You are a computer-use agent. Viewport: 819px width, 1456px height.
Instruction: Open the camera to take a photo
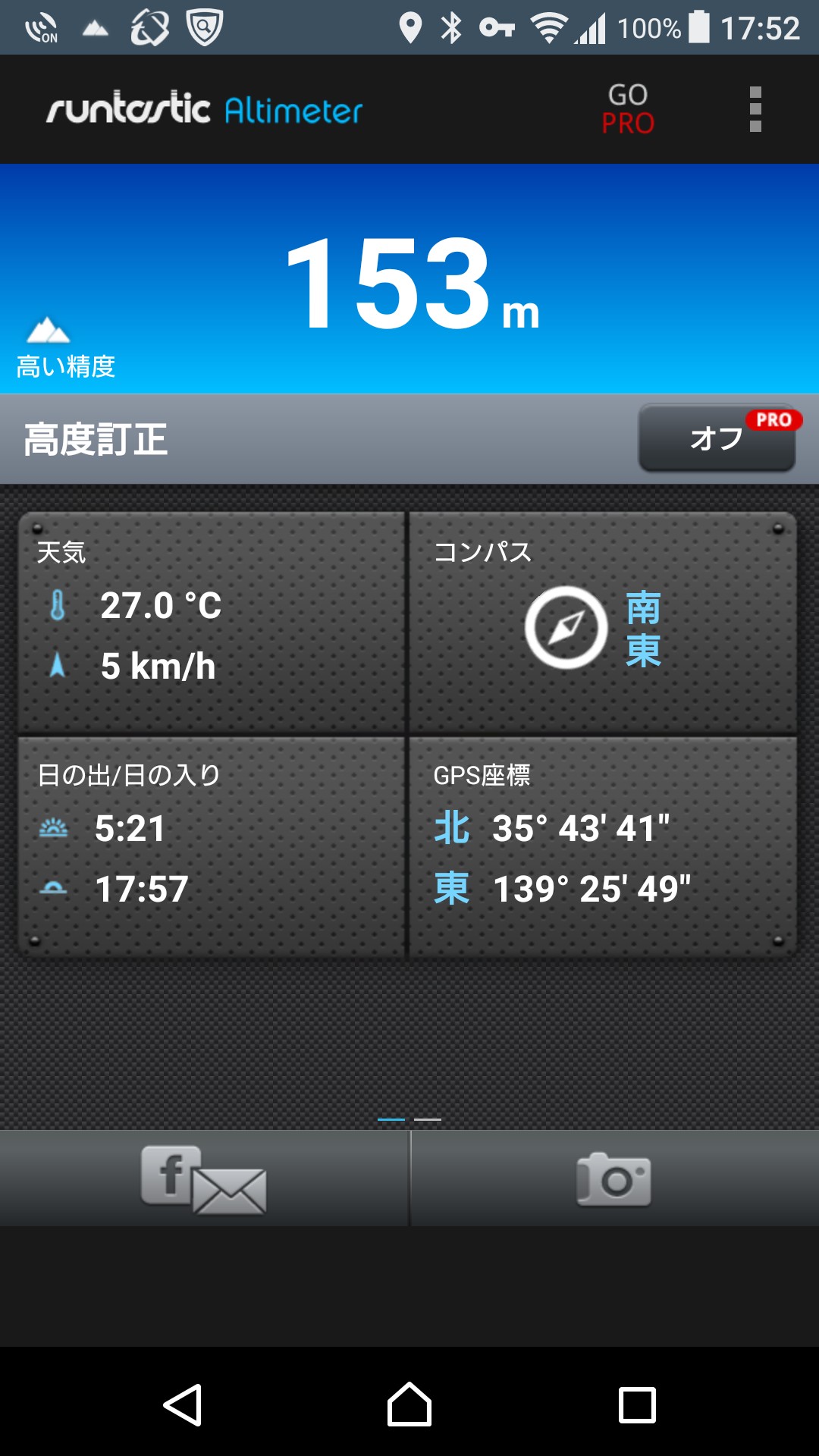[614, 1178]
